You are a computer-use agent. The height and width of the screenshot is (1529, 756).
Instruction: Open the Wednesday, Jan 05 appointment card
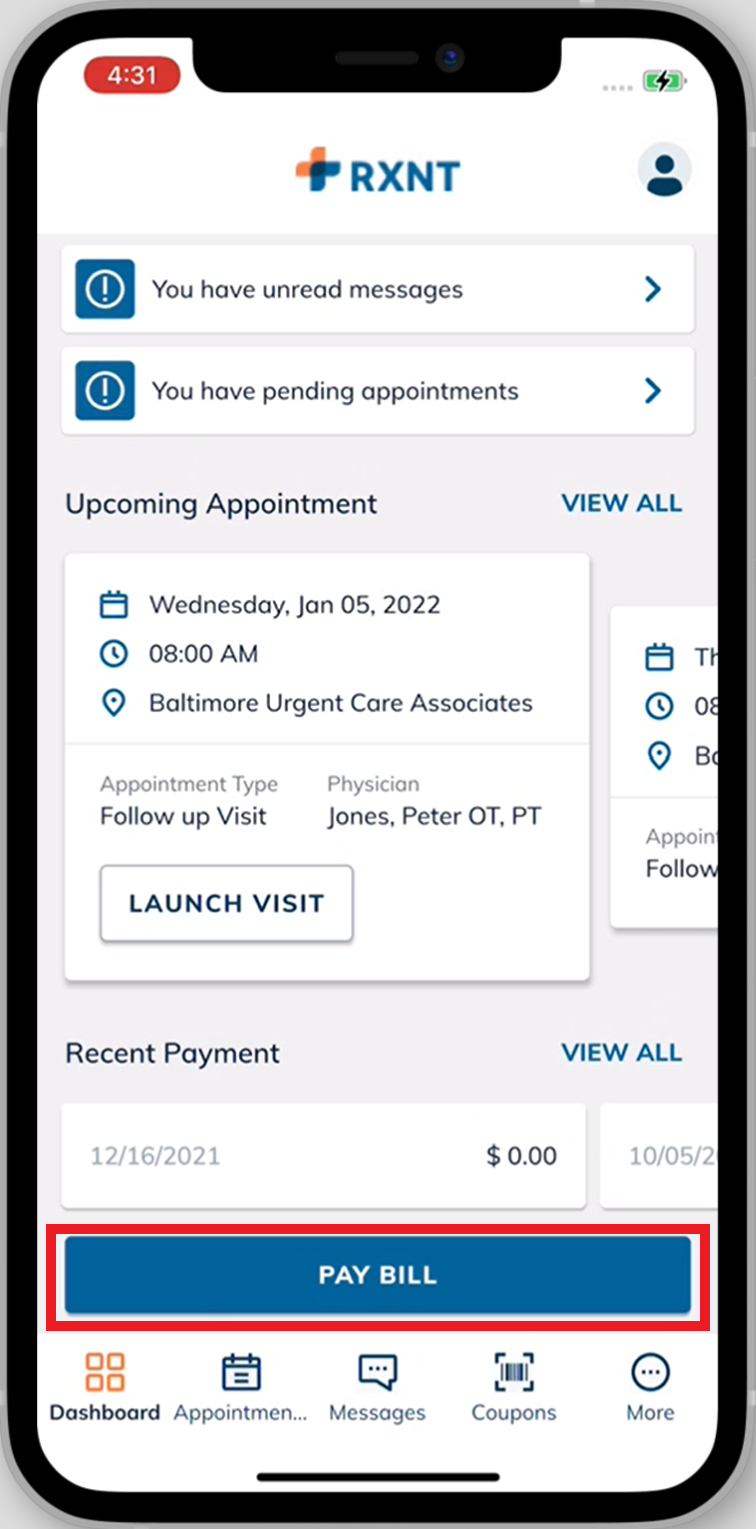326,654
